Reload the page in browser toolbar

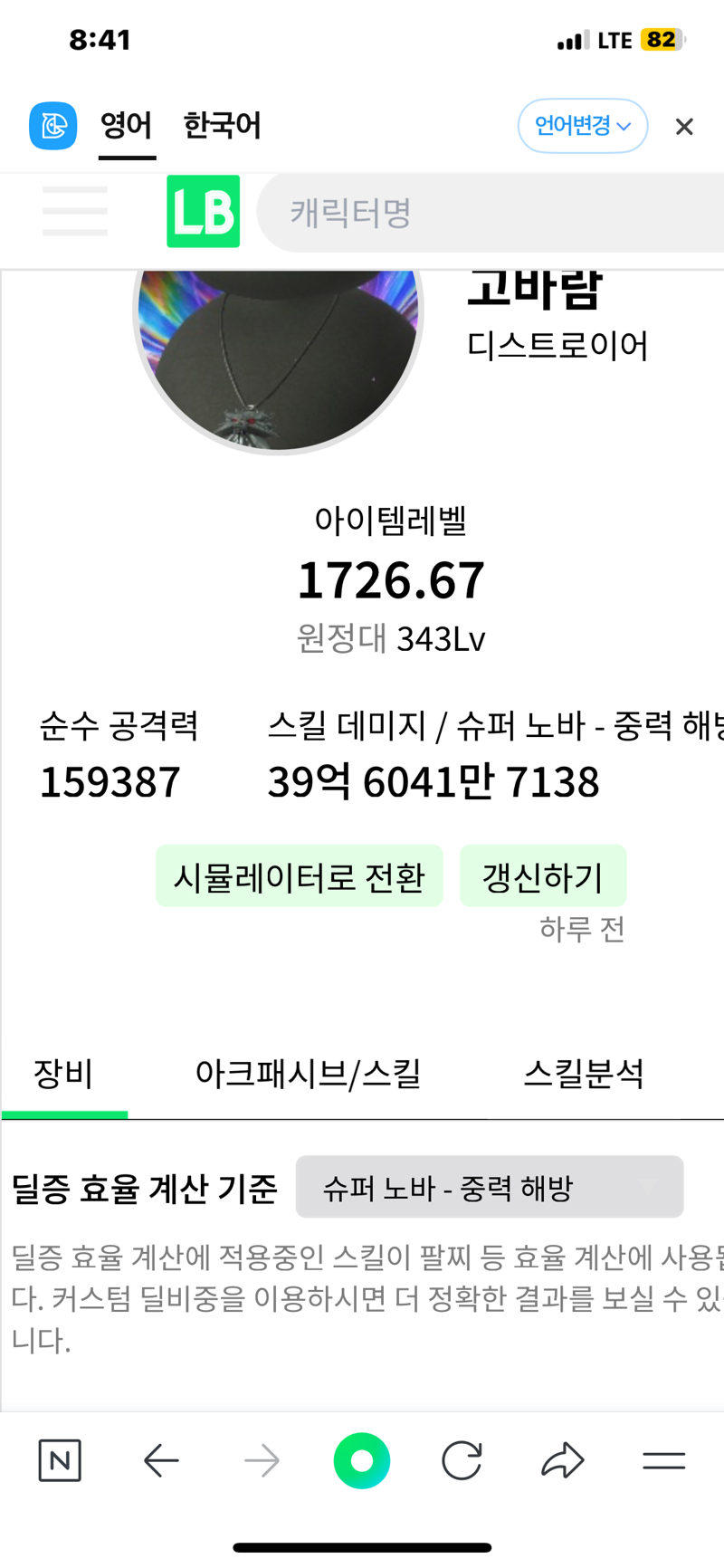[x=462, y=1460]
